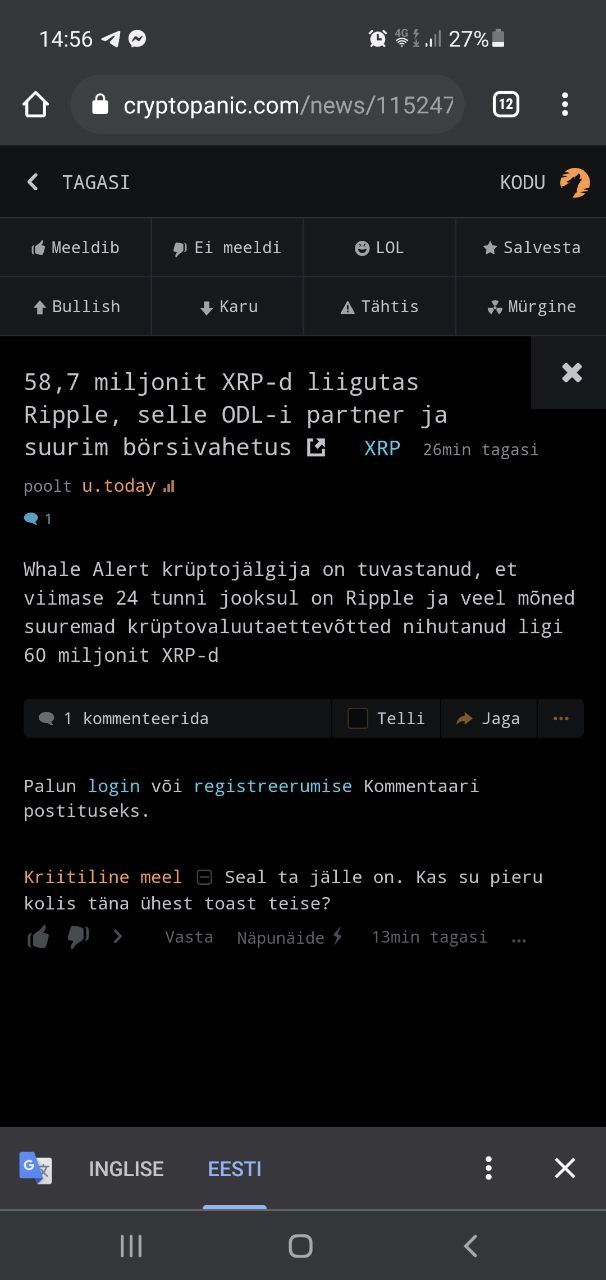The image size is (606, 1280).
Task: Follow the login link
Action: tap(113, 785)
